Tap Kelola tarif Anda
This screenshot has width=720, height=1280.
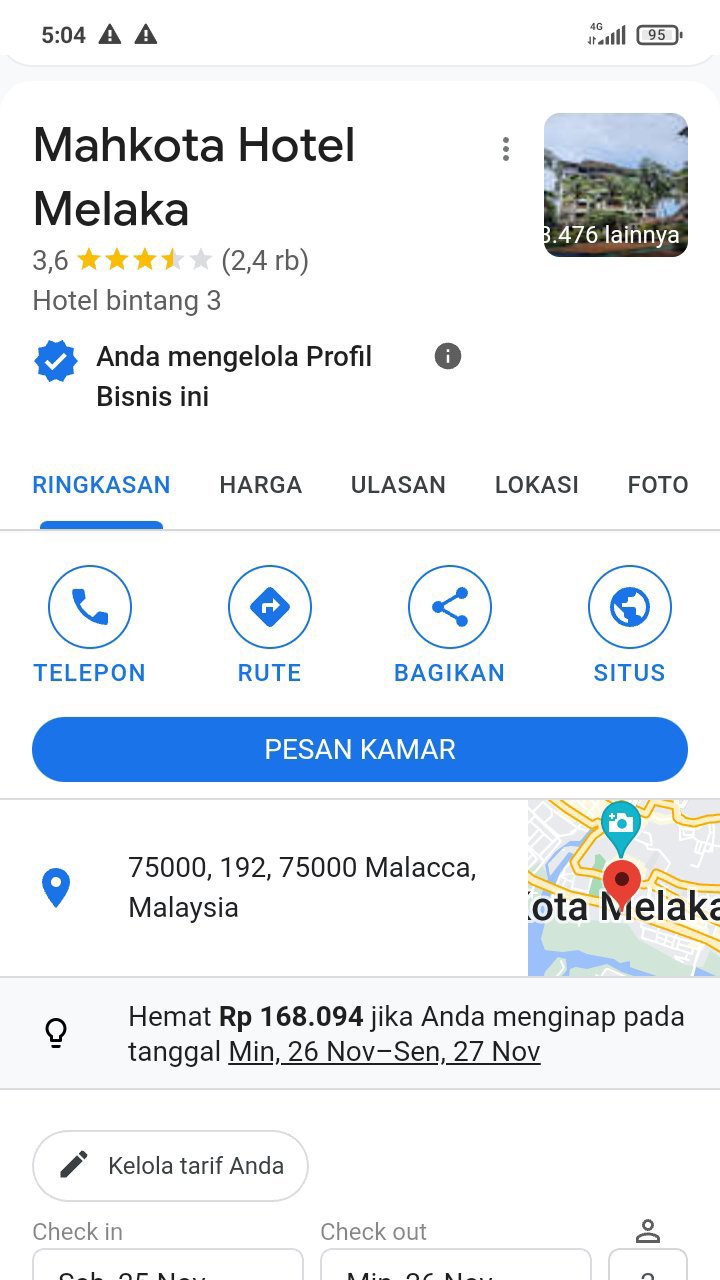point(170,1165)
